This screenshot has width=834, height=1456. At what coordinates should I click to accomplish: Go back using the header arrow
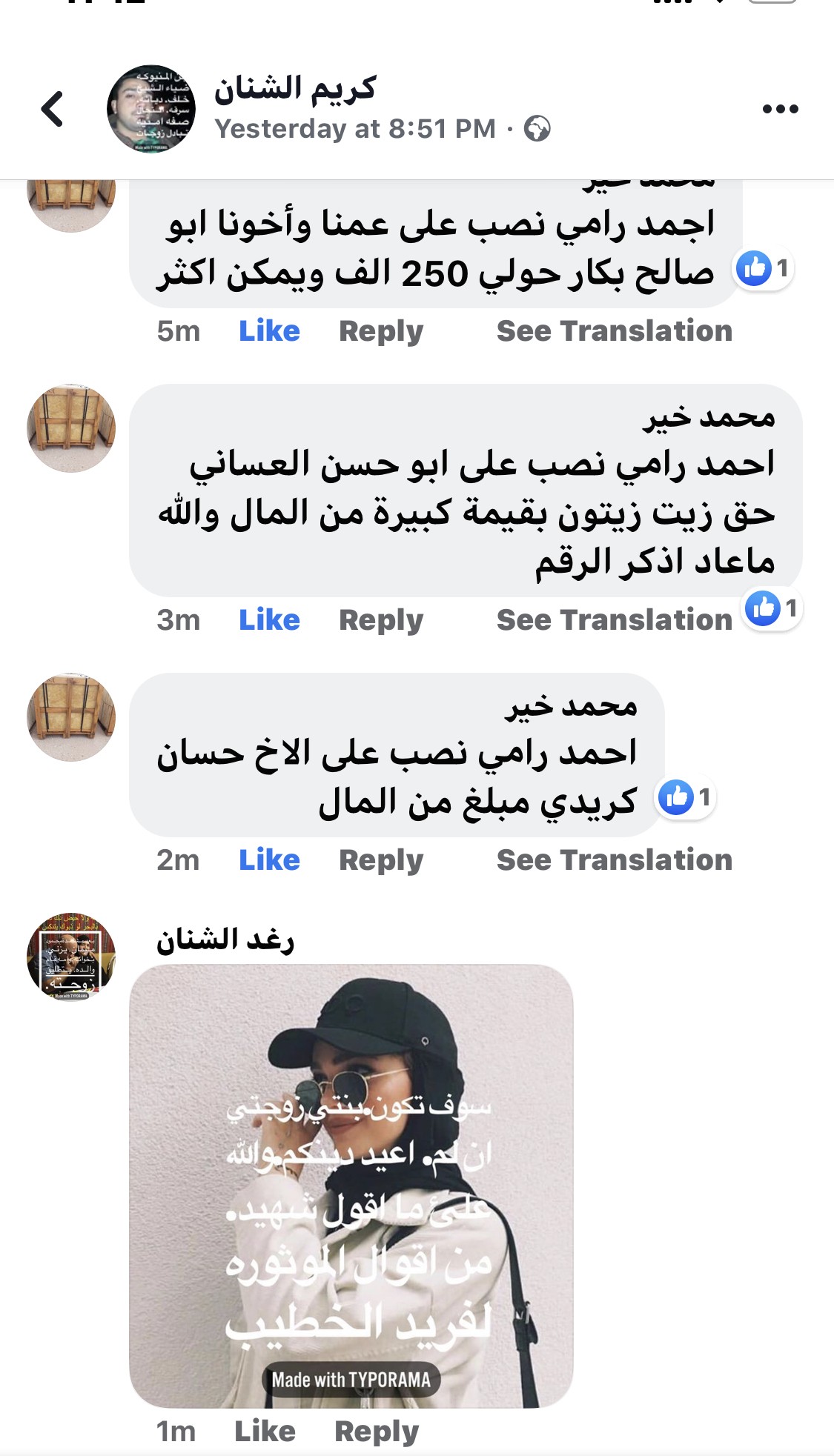[x=52, y=109]
